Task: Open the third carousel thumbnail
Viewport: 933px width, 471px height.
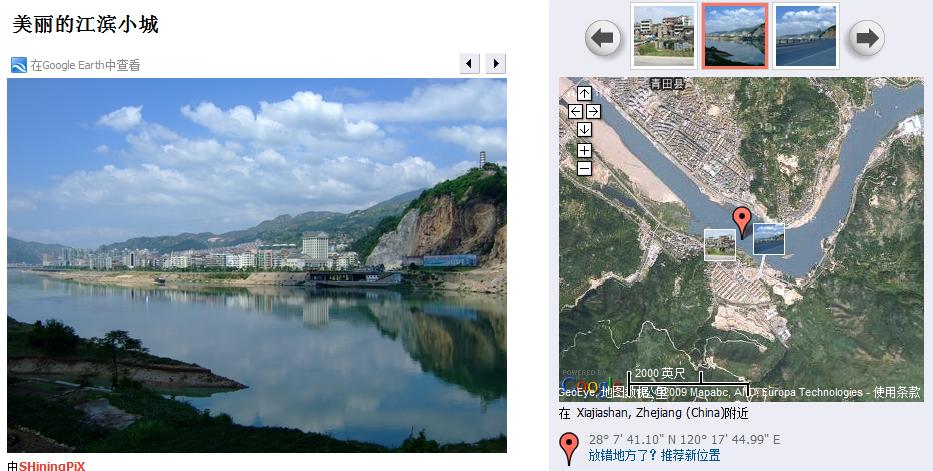Action: 806,36
